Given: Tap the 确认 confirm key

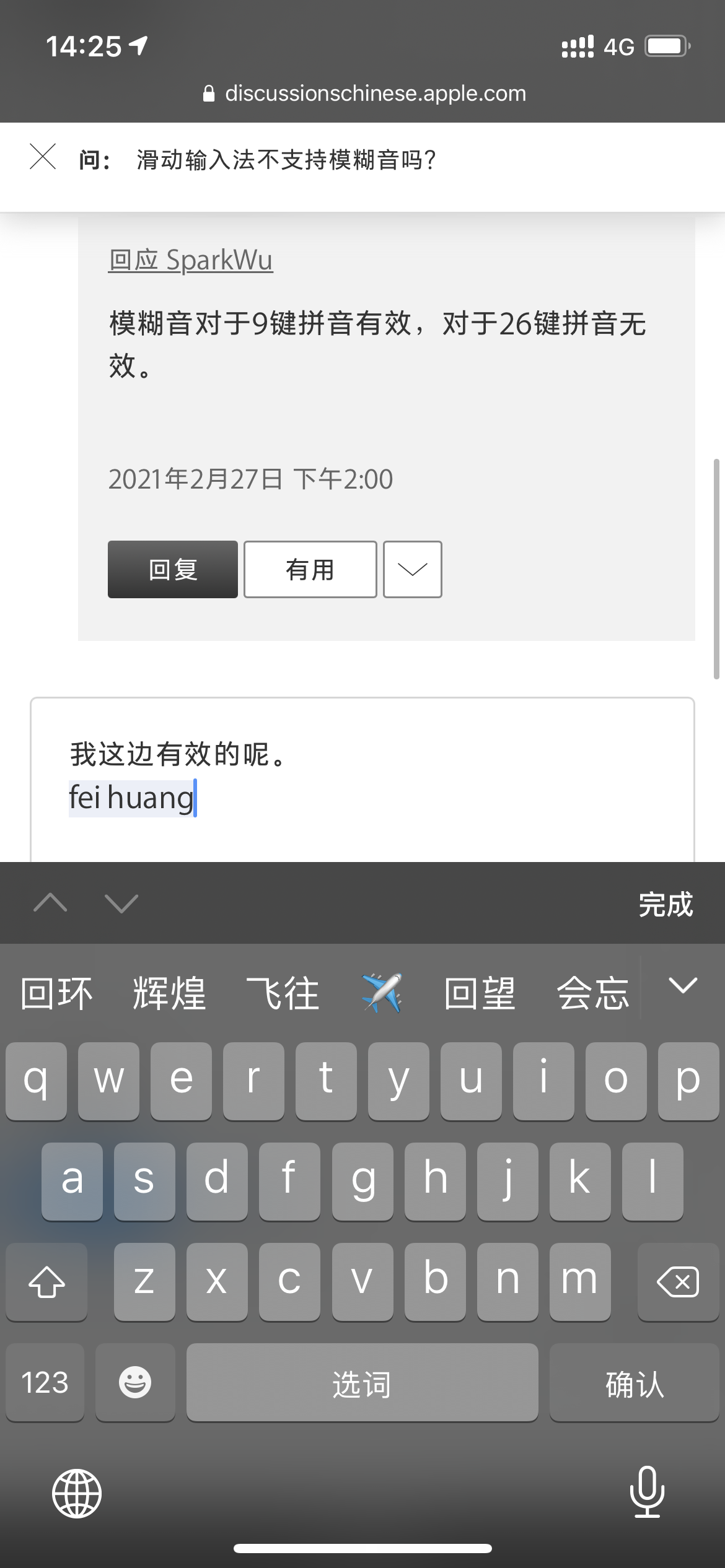Looking at the screenshot, I should pyautogui.click(x=634, y=1383).
